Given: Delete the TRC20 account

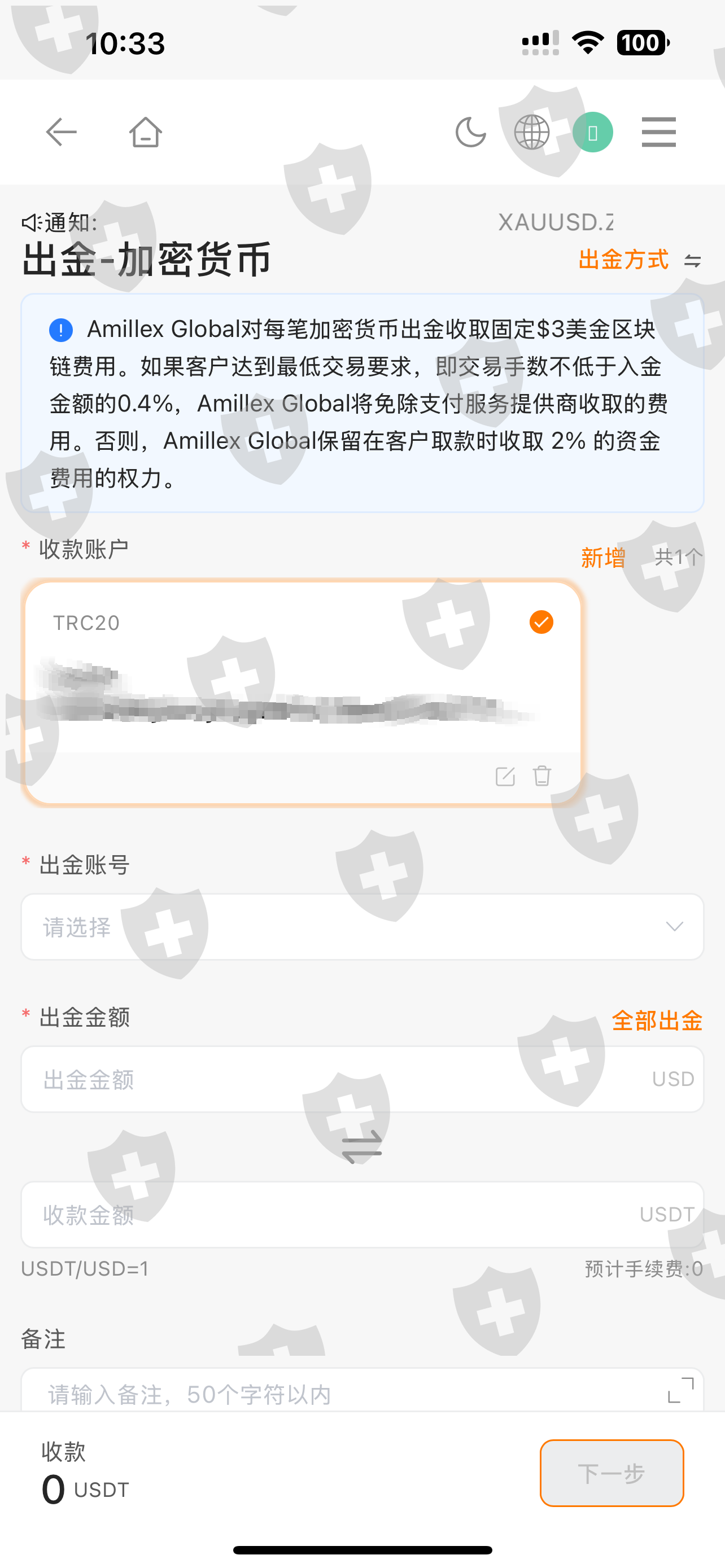Looking at the screenshot, I should click(541, 776).
